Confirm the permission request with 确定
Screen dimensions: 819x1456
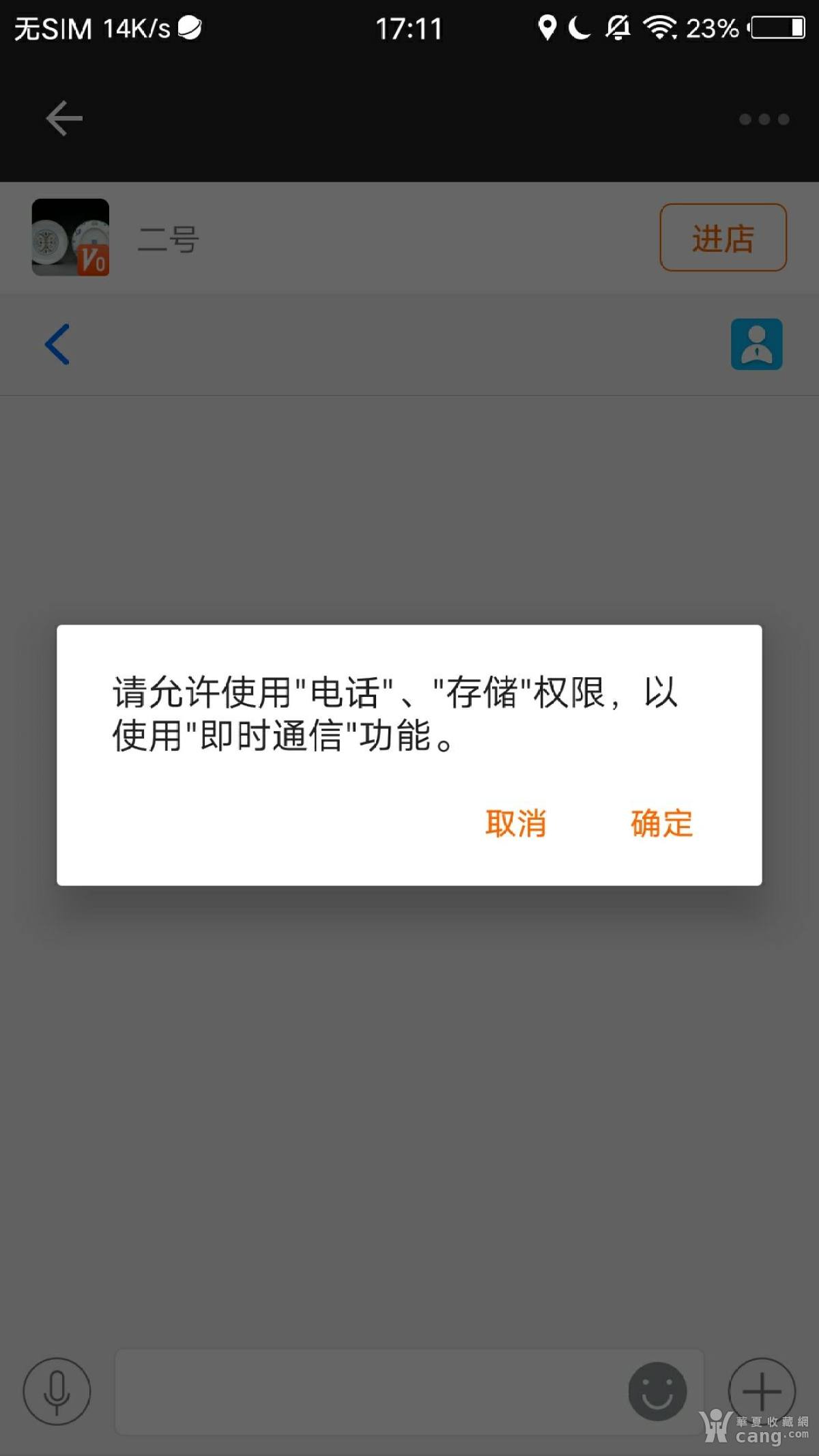tap(661, 823)
